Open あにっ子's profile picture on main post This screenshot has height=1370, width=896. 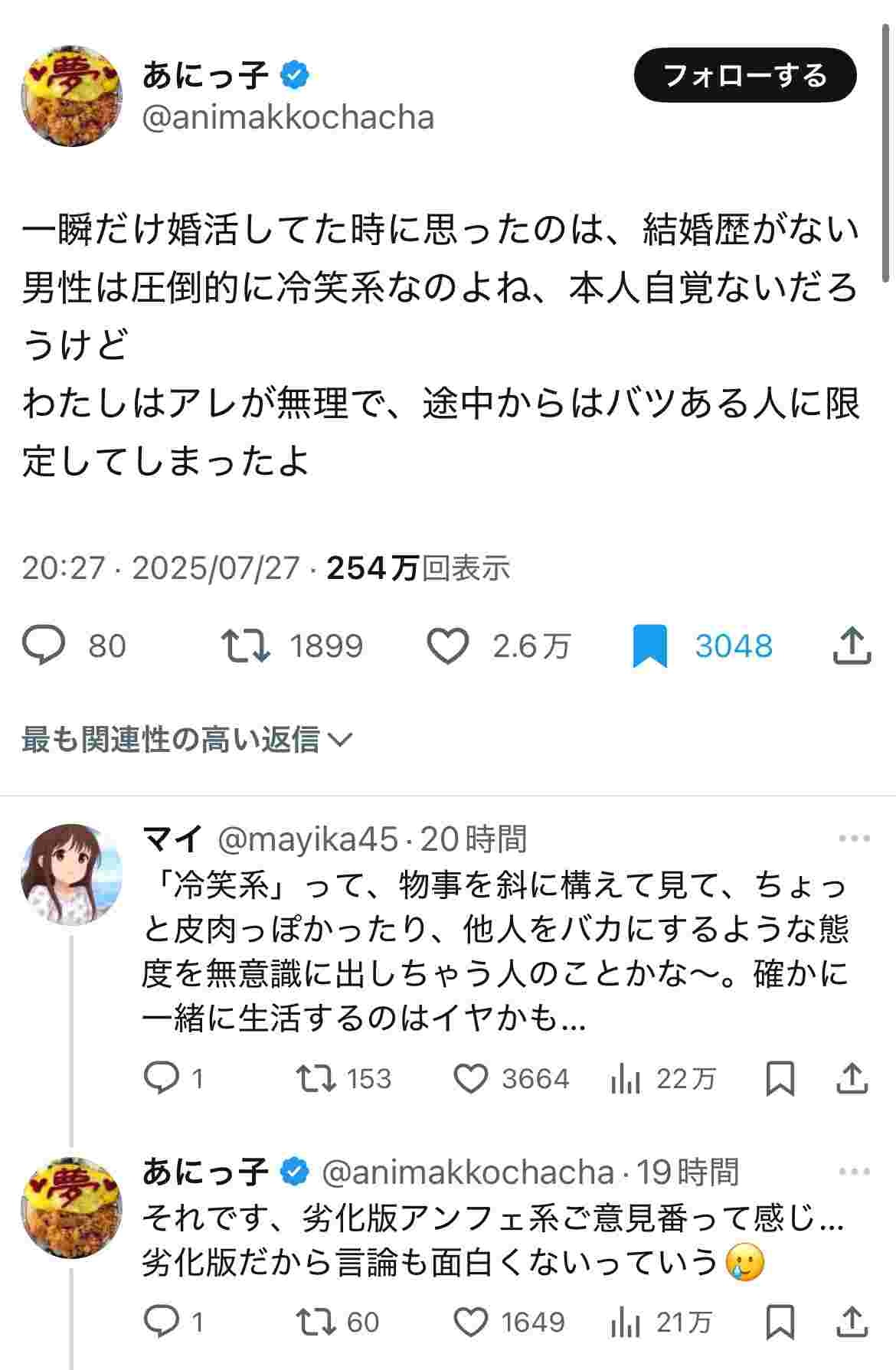[x=71, y=96]
